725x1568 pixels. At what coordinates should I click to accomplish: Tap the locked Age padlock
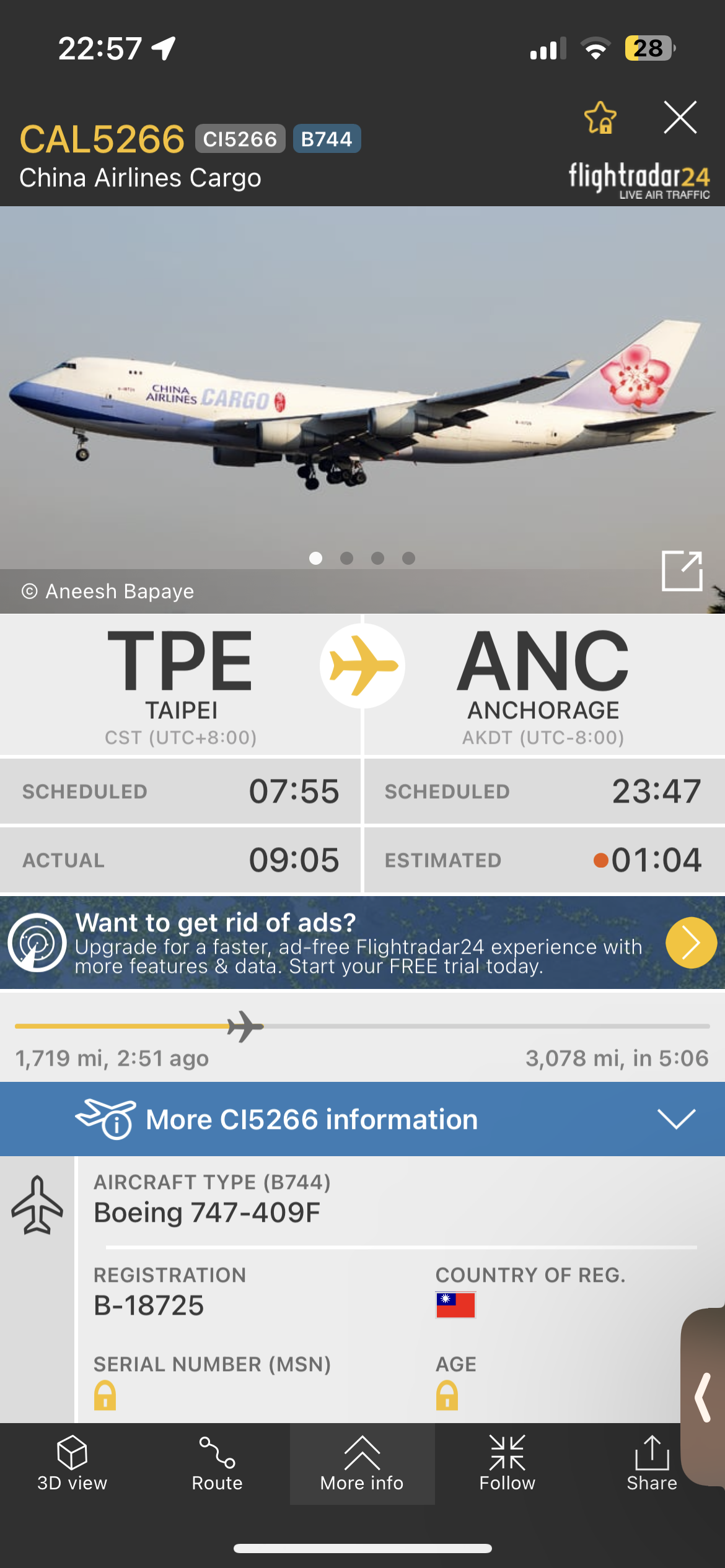[447, 1395]
